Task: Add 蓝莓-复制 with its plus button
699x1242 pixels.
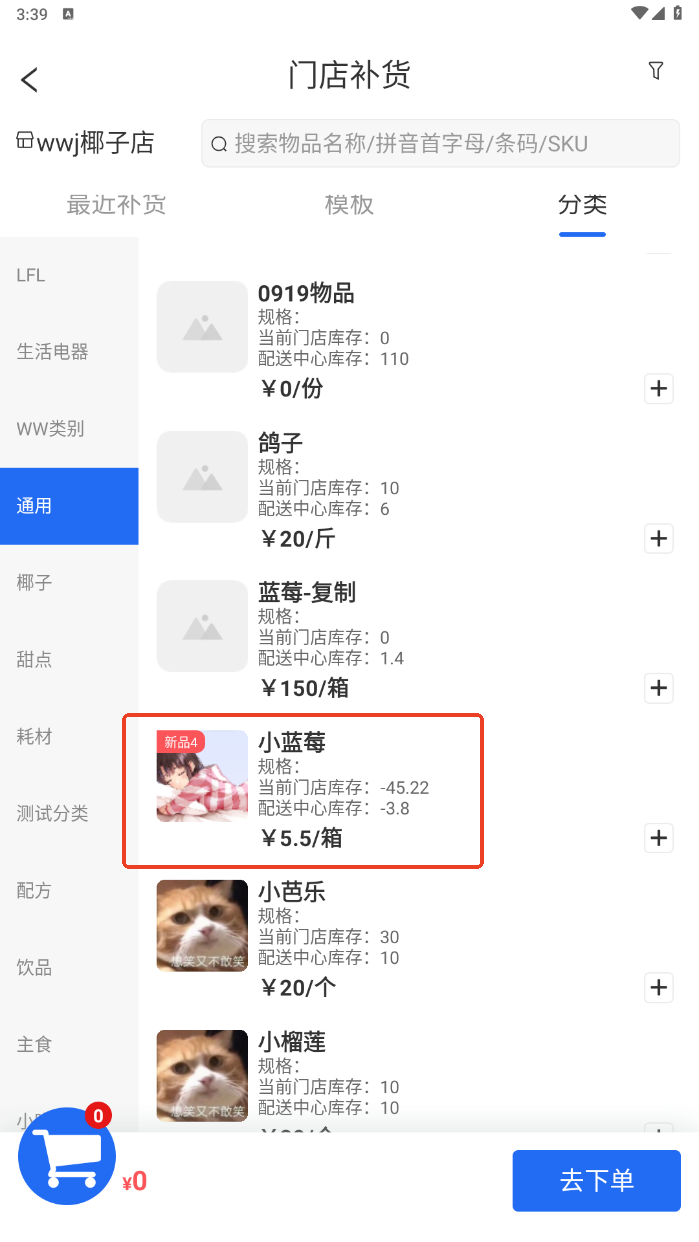Action: (x=658, y=688)
